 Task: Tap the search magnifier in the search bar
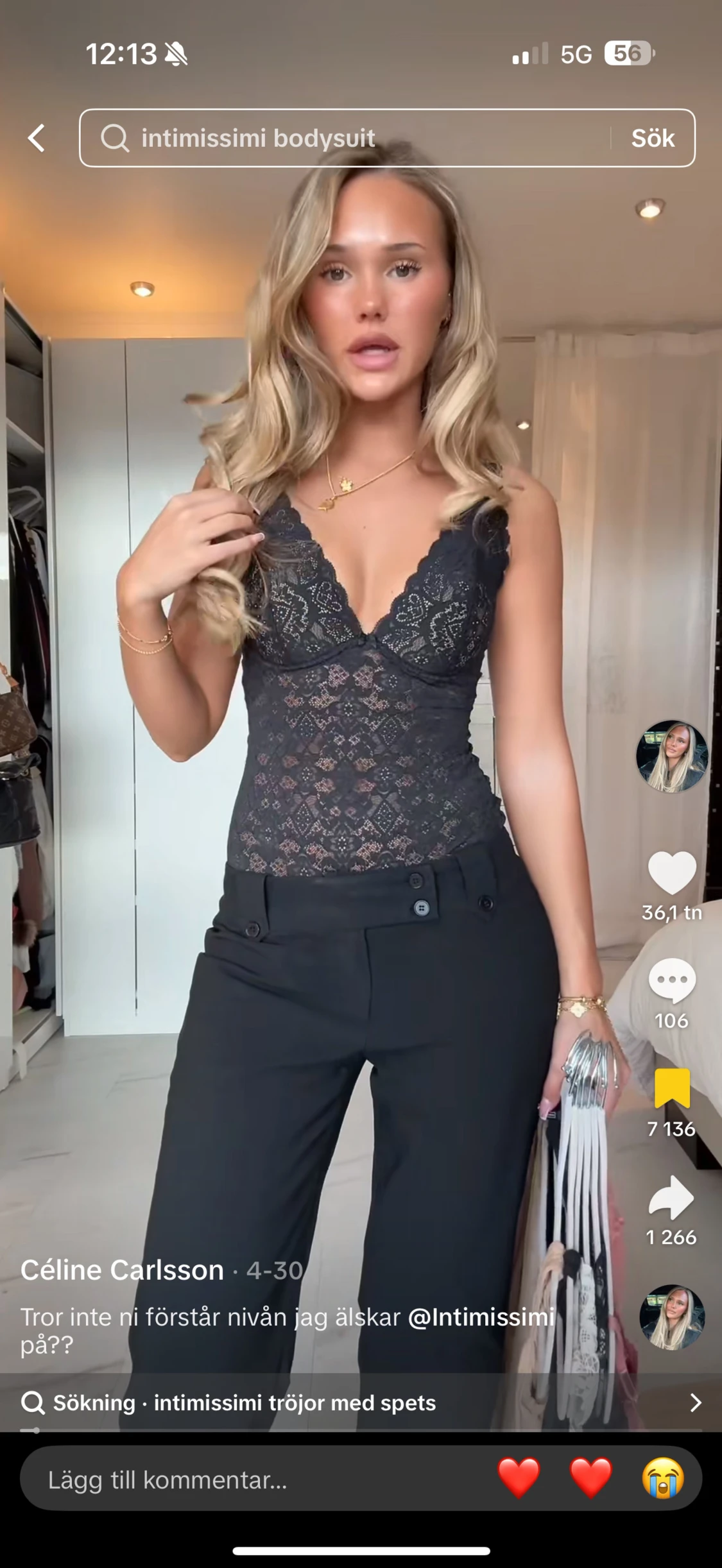pos(116,137)
